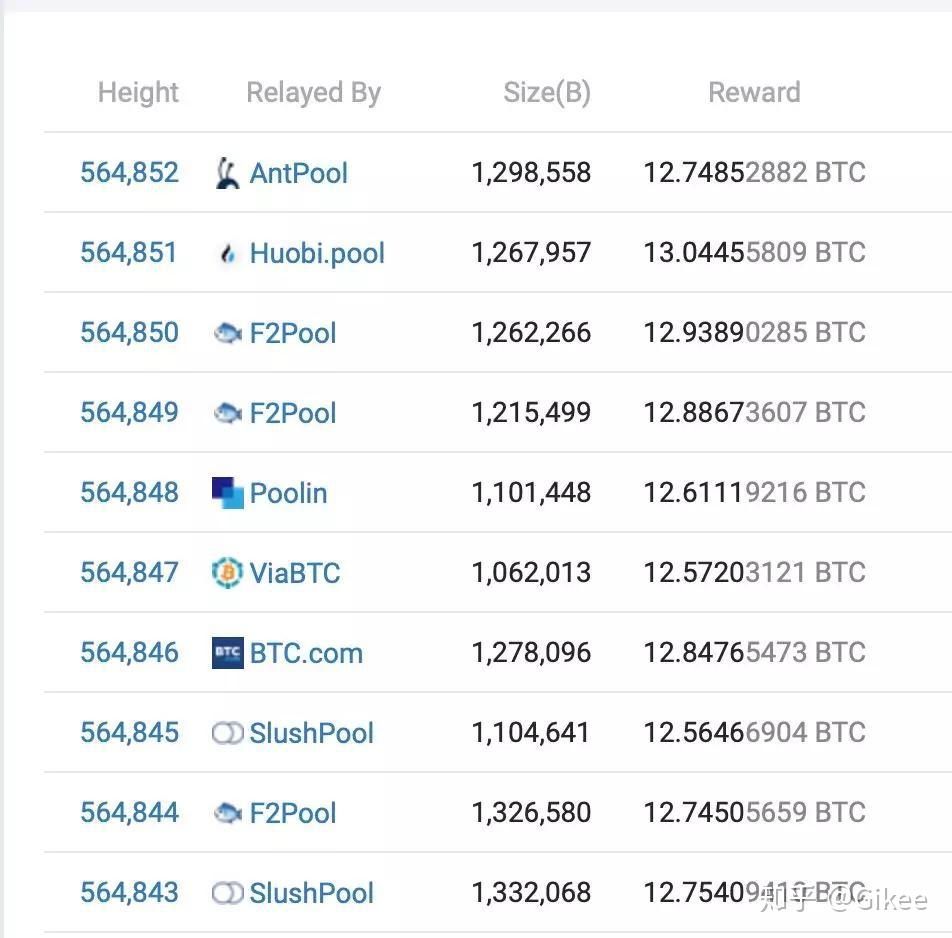Open block height 564,850
Image resolution: width=952 pixels, height=938 pixels.
click(x=129, y=332)
